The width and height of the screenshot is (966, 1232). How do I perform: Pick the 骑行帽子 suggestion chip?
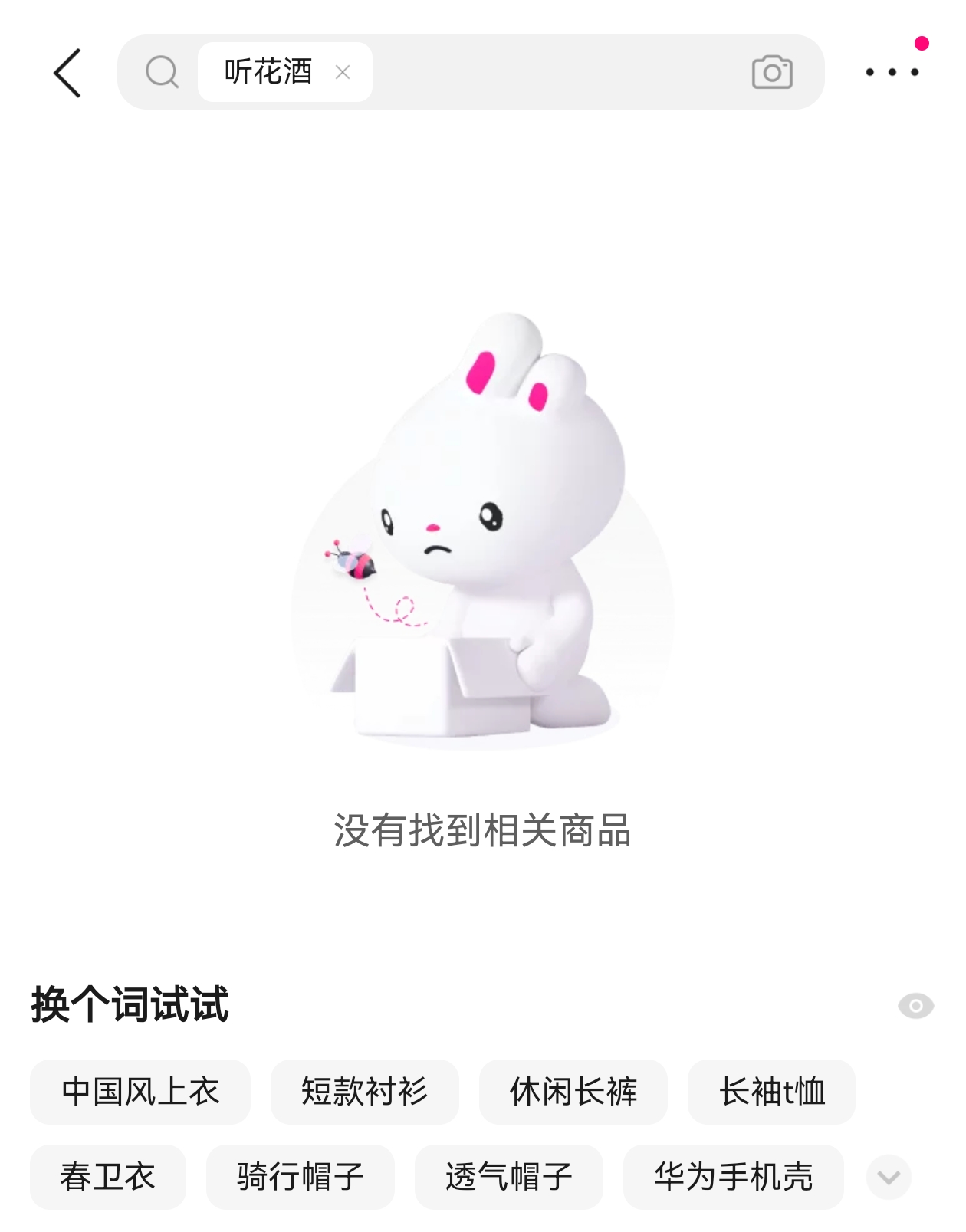click(300, 1177)
